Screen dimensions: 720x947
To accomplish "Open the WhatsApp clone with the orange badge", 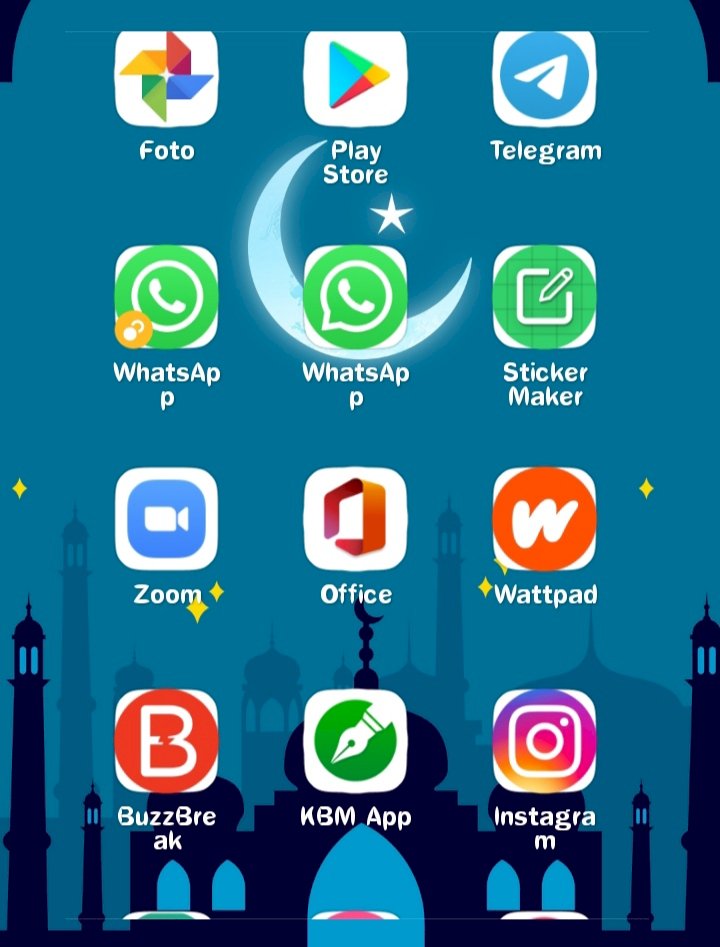I will [166, 297].
